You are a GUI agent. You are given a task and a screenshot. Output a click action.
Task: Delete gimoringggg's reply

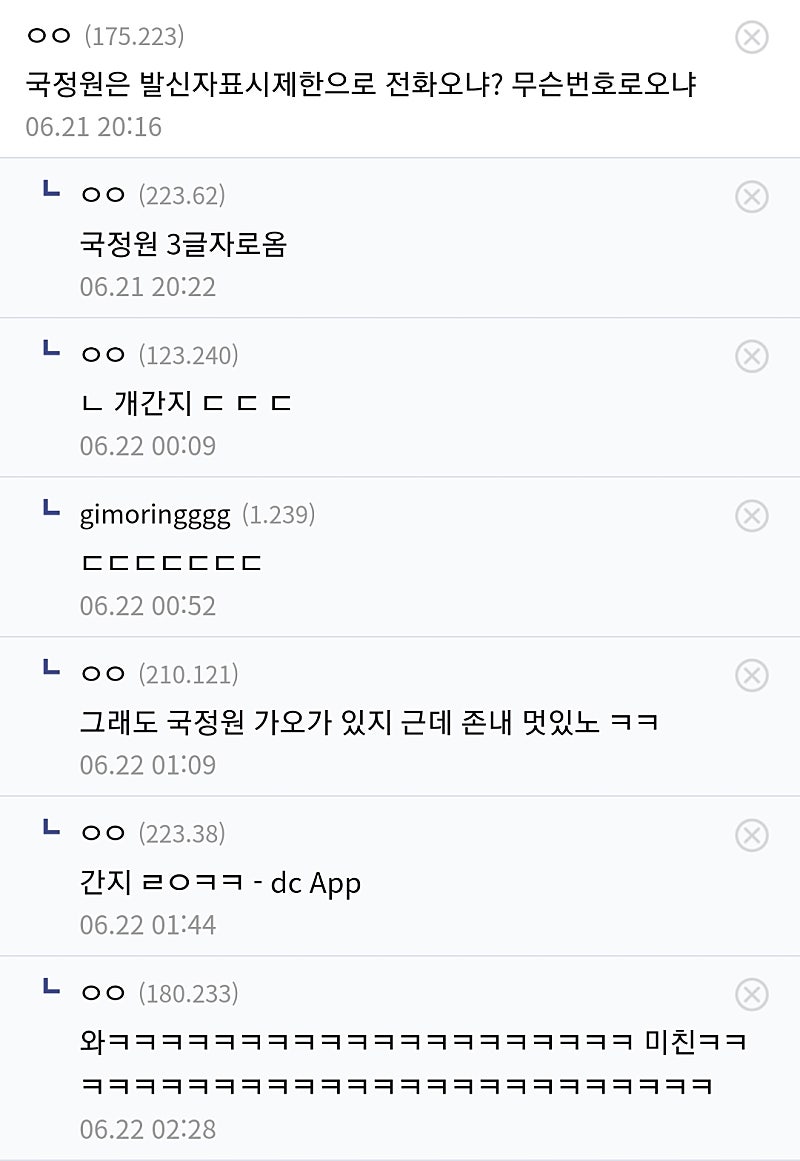pos(751,516)
